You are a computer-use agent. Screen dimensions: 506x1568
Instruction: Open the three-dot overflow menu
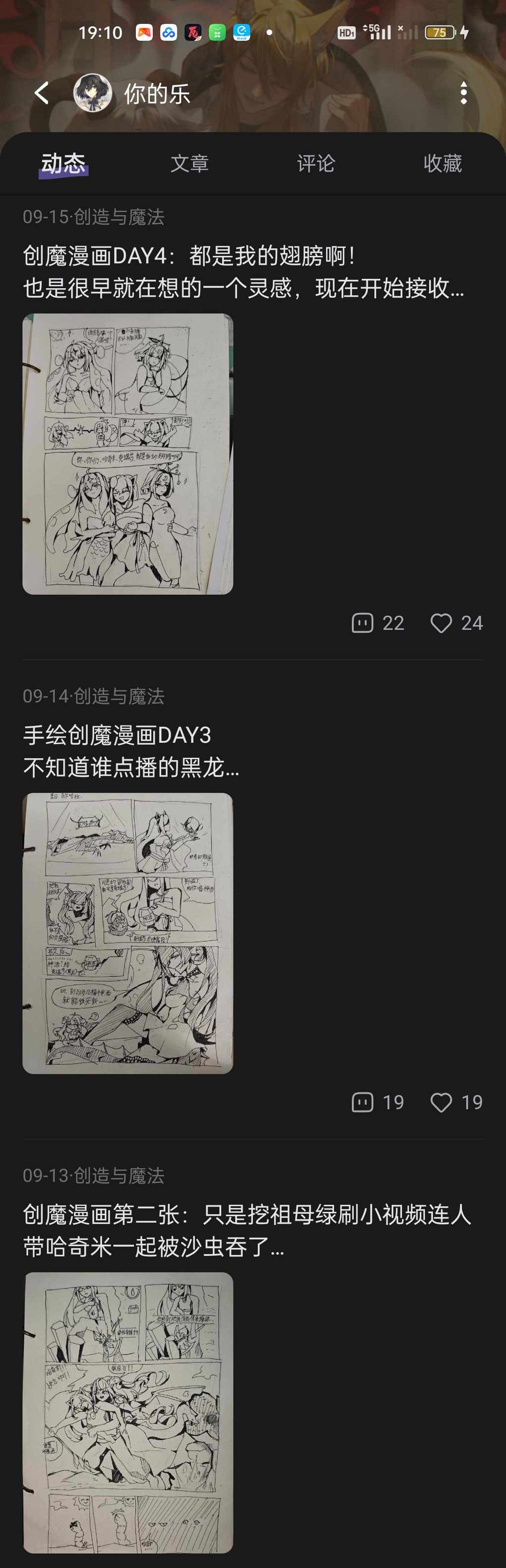tap(463, 93)
